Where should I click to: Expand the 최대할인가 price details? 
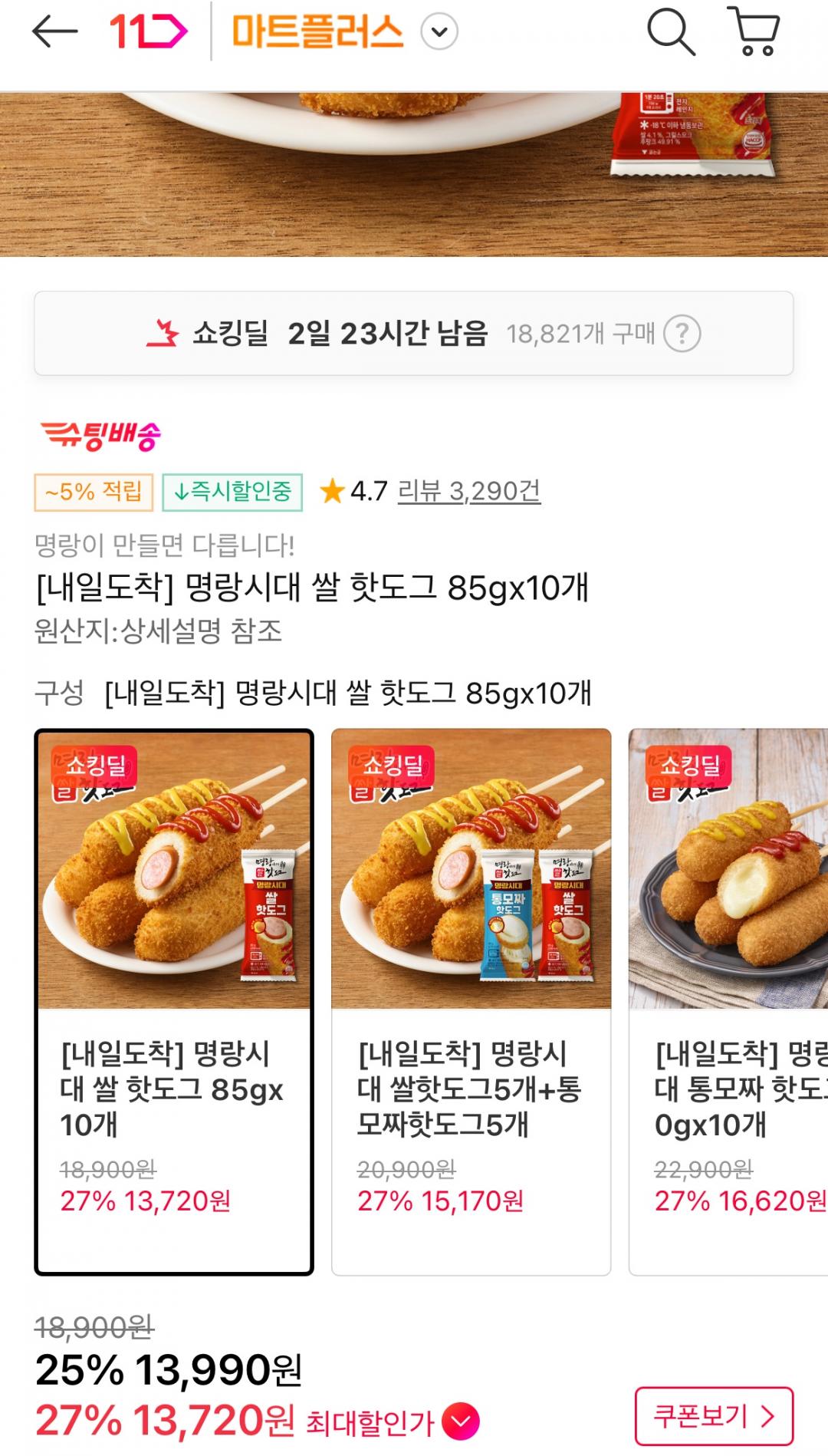461,1421
